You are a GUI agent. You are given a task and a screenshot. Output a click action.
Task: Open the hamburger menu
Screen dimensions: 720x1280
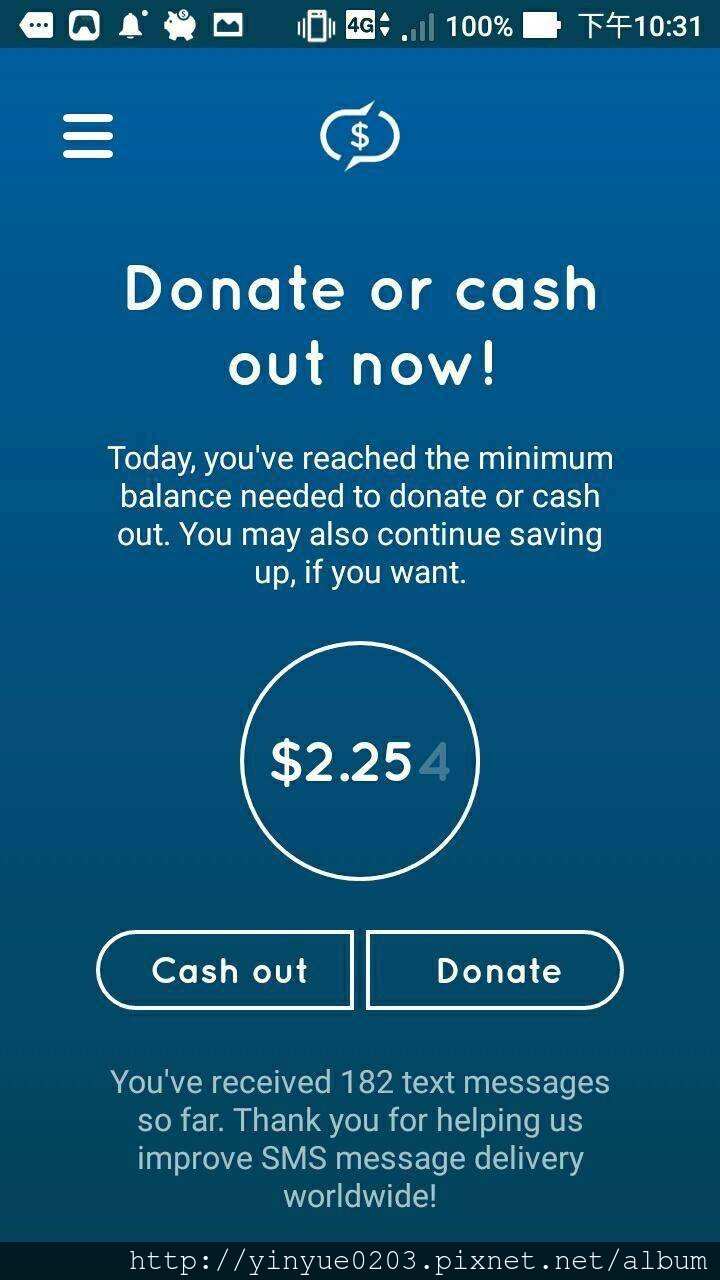pyautogui.click(x=88, y=135)
